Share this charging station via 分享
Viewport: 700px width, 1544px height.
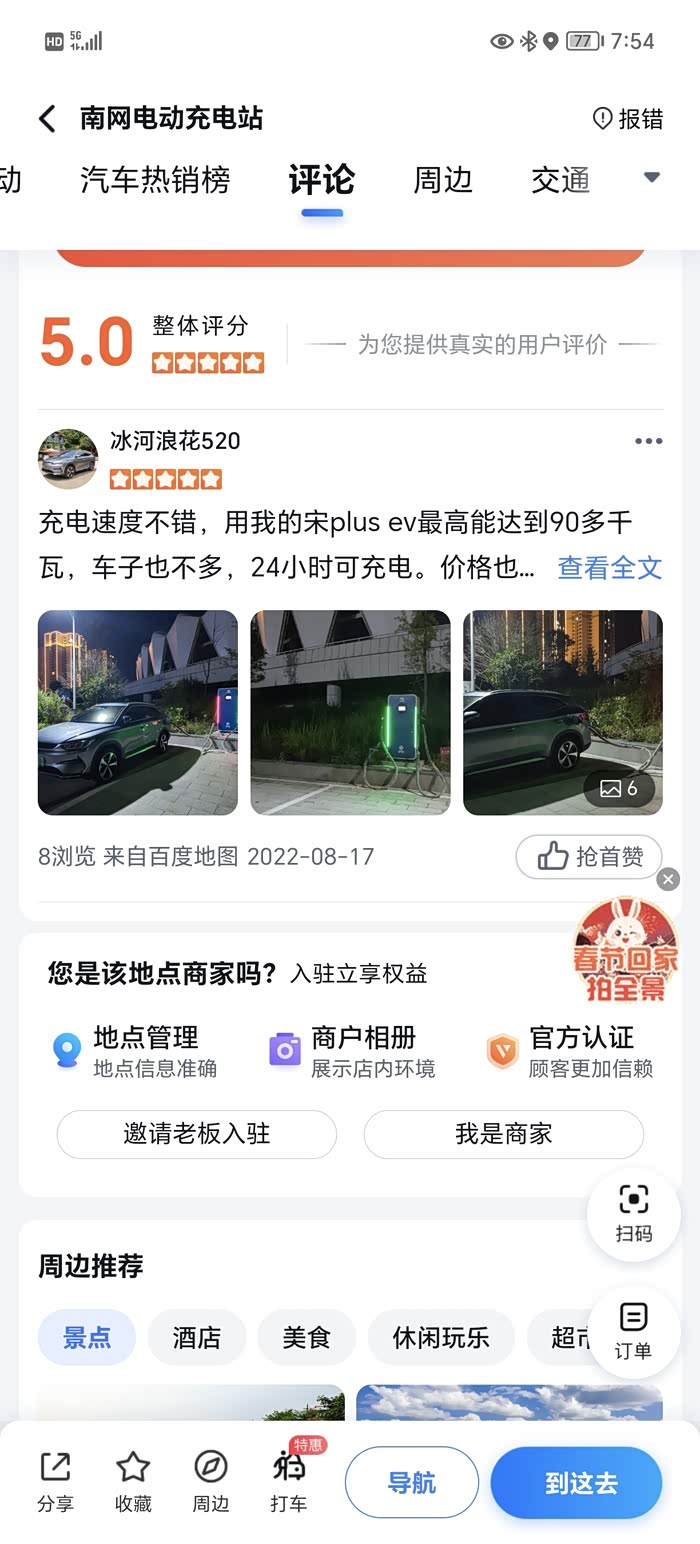[55, 1481]
